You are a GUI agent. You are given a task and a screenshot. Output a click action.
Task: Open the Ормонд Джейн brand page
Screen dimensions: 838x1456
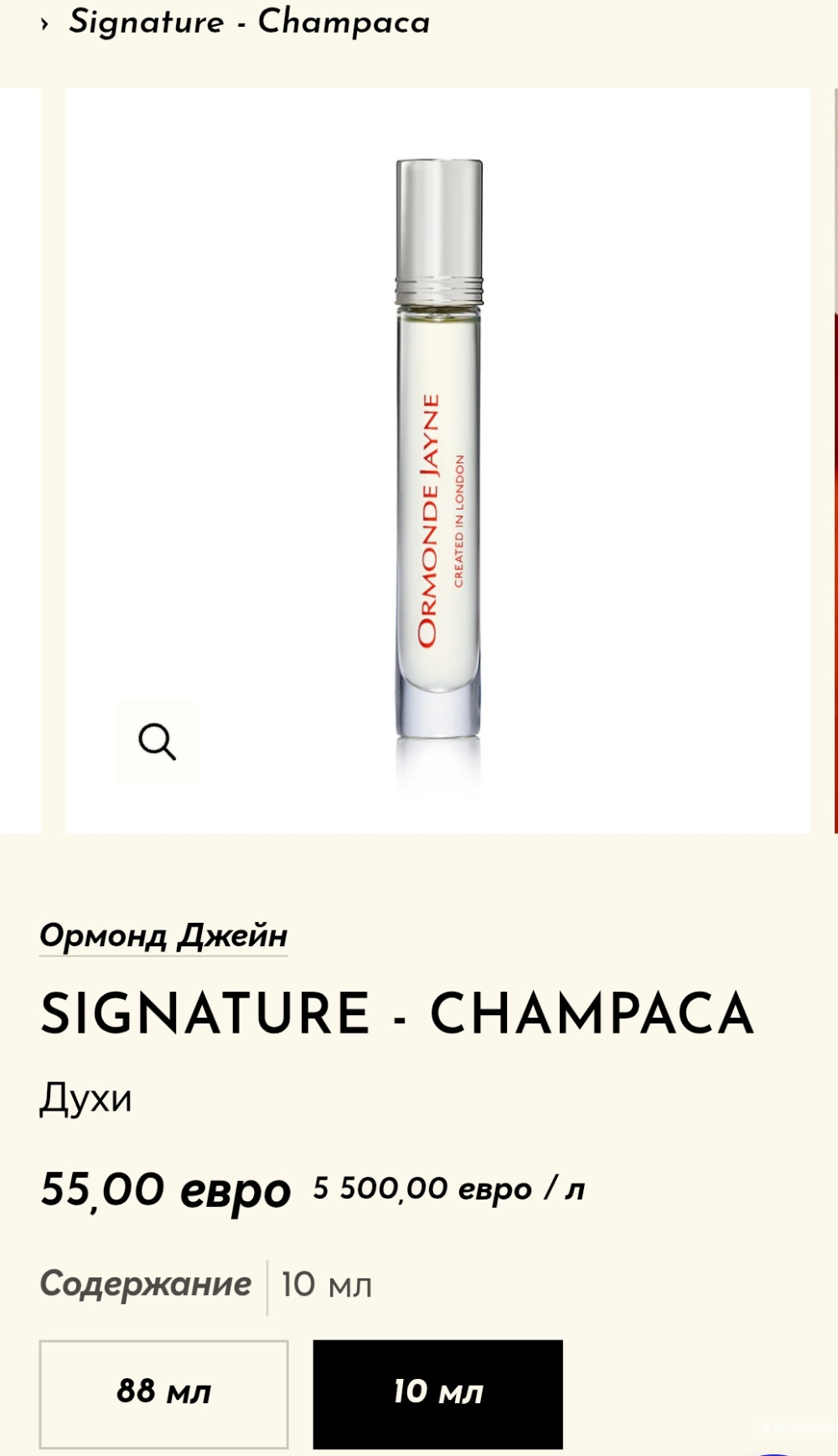pos(163,936)
